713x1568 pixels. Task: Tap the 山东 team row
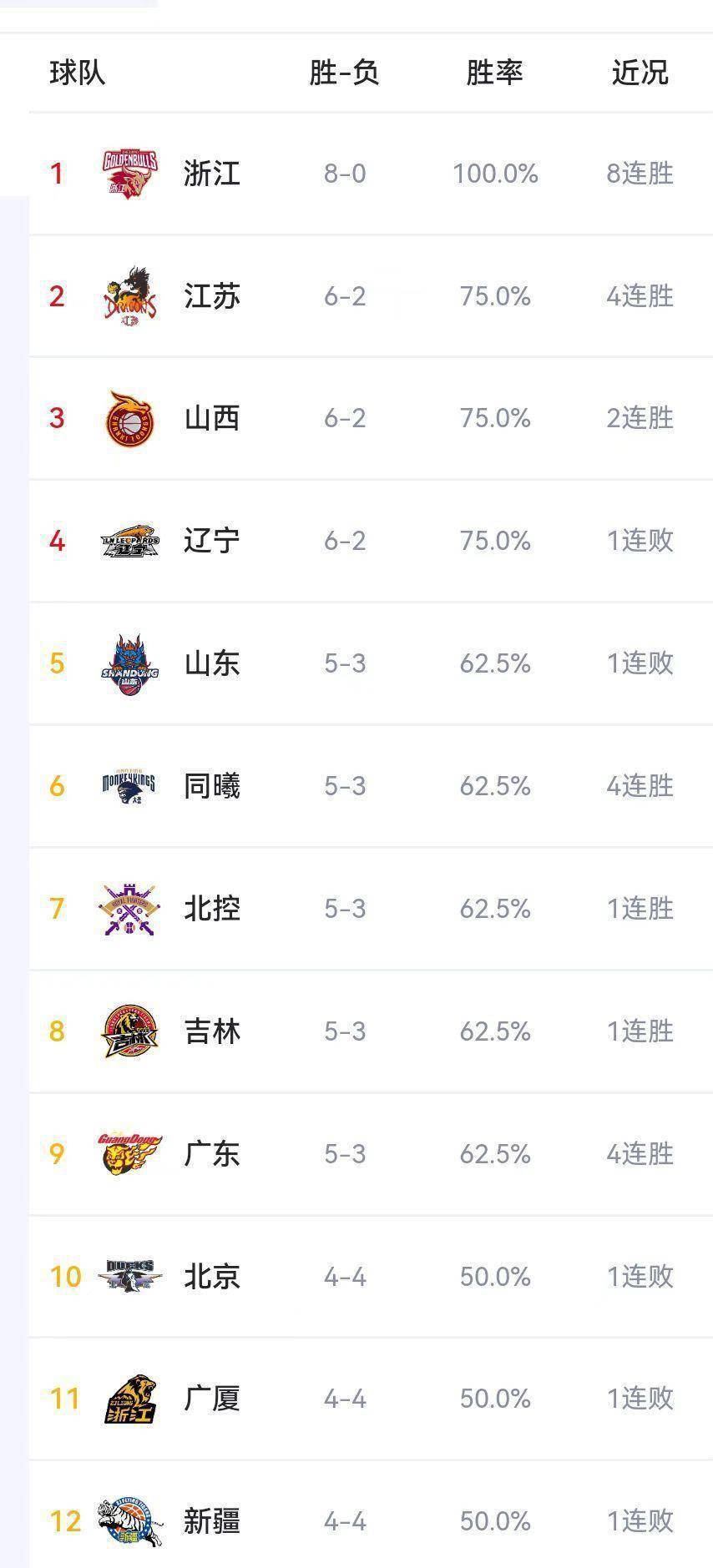(212, 663)
